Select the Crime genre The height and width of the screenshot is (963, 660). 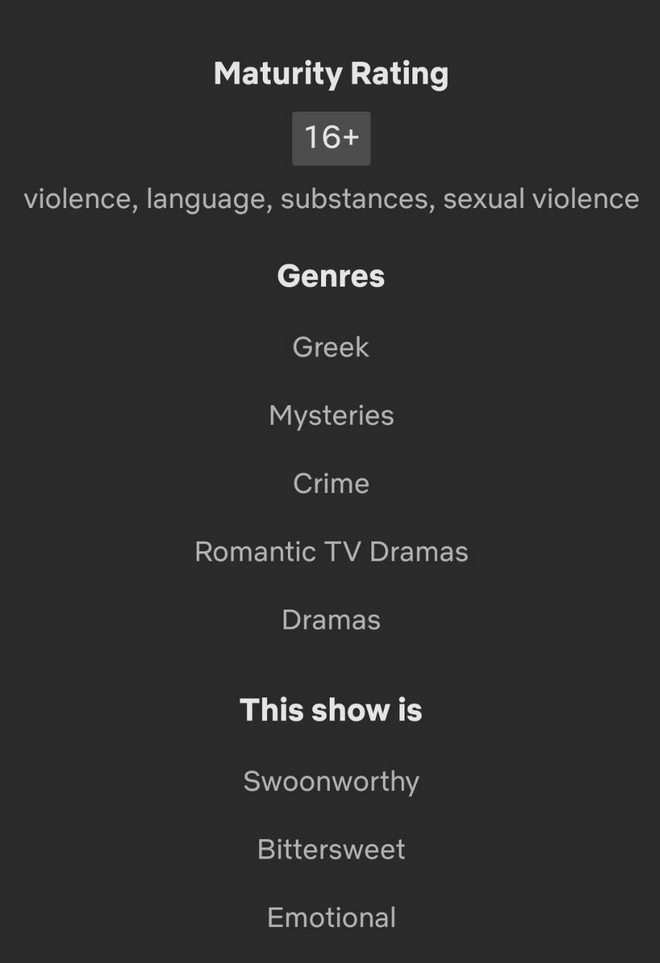pos(331,484)
